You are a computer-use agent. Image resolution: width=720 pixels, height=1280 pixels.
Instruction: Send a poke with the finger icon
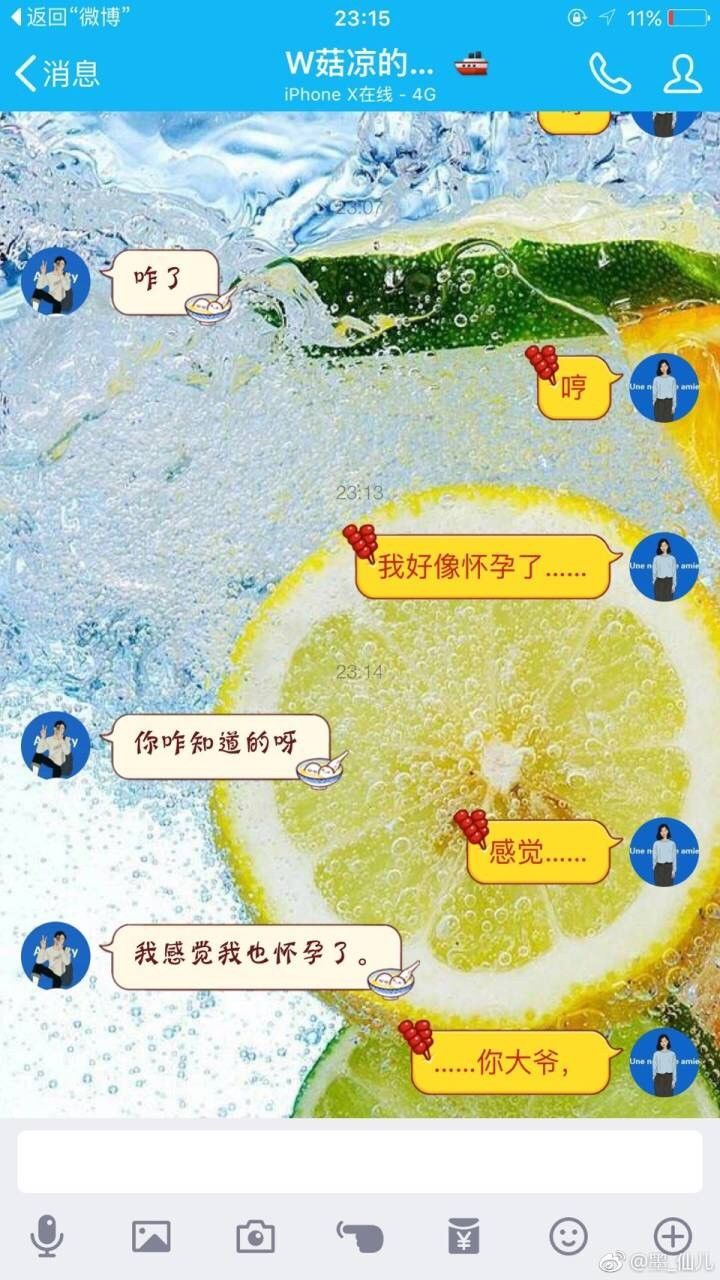(x=360, y=1237)
